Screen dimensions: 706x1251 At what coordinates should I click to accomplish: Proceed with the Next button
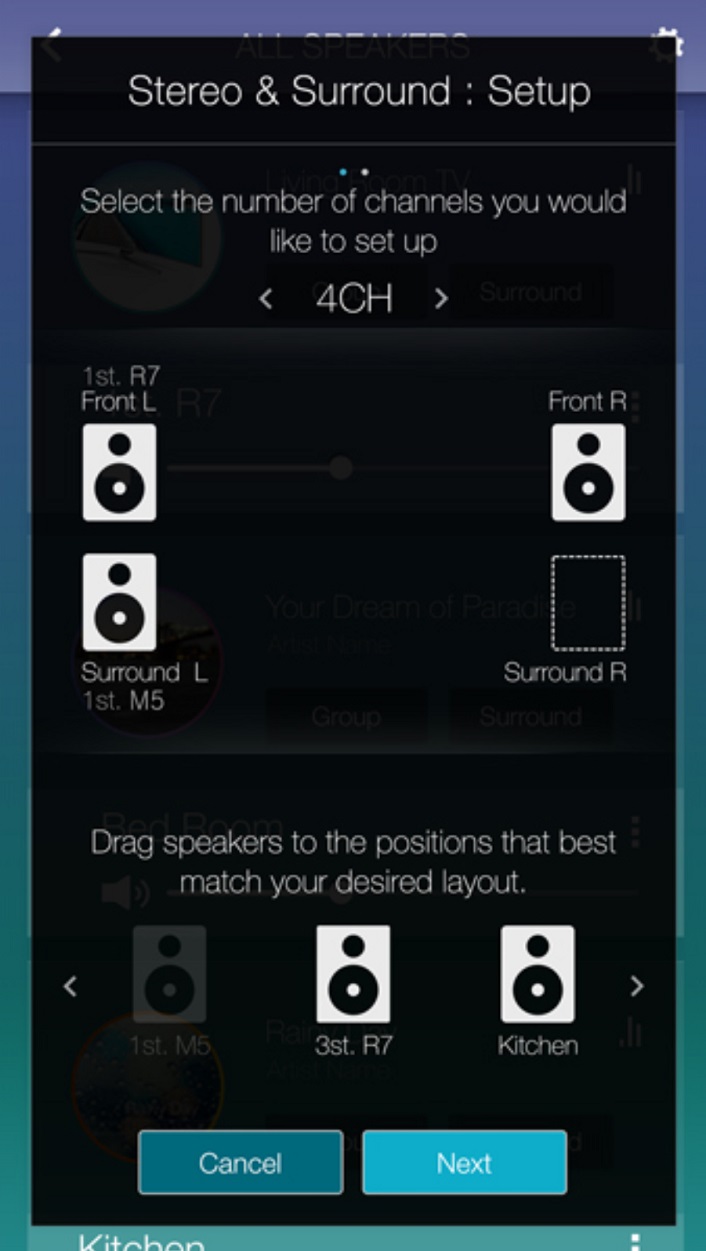pos(464,1162)
